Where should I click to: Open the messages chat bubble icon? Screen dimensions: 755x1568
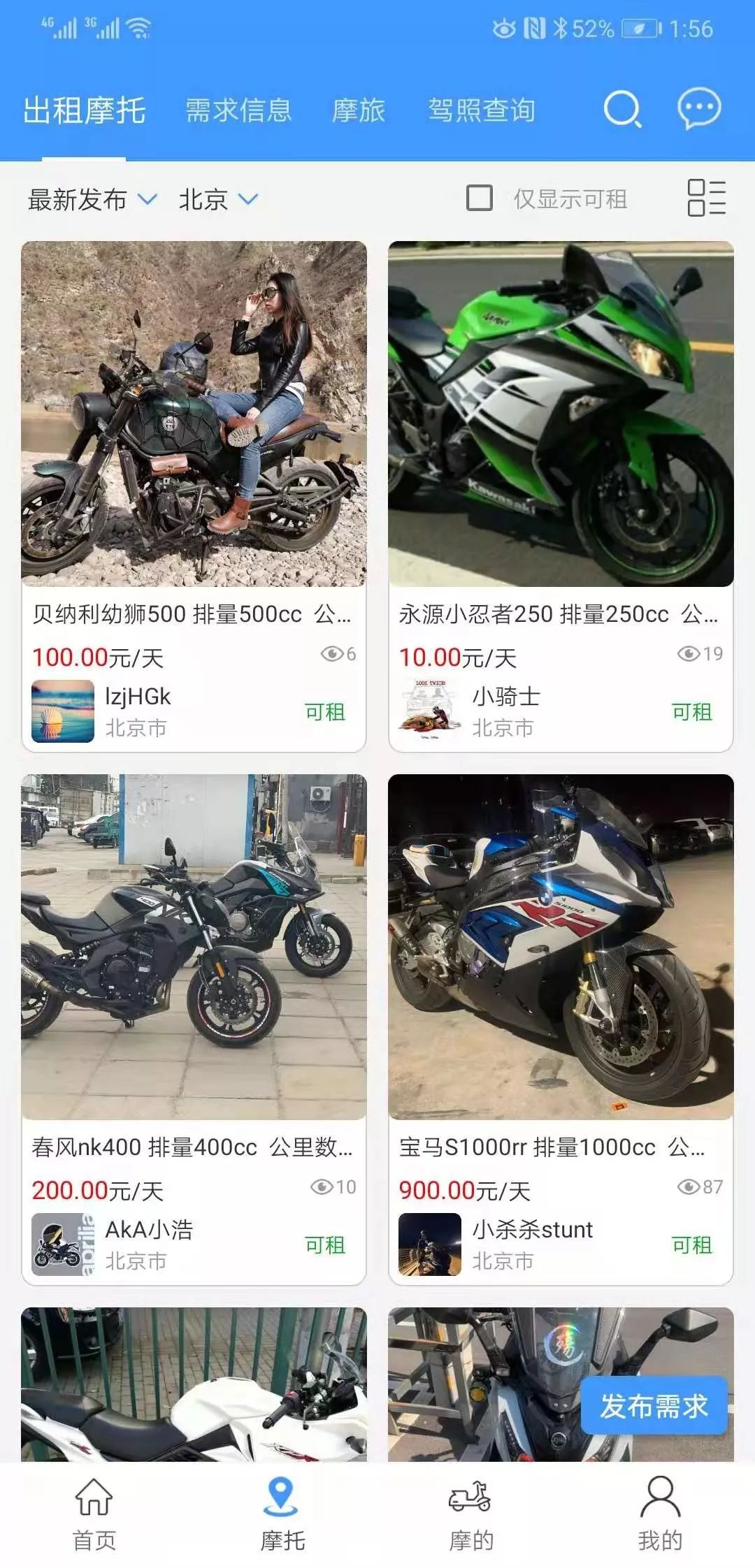tap(699, 108)
